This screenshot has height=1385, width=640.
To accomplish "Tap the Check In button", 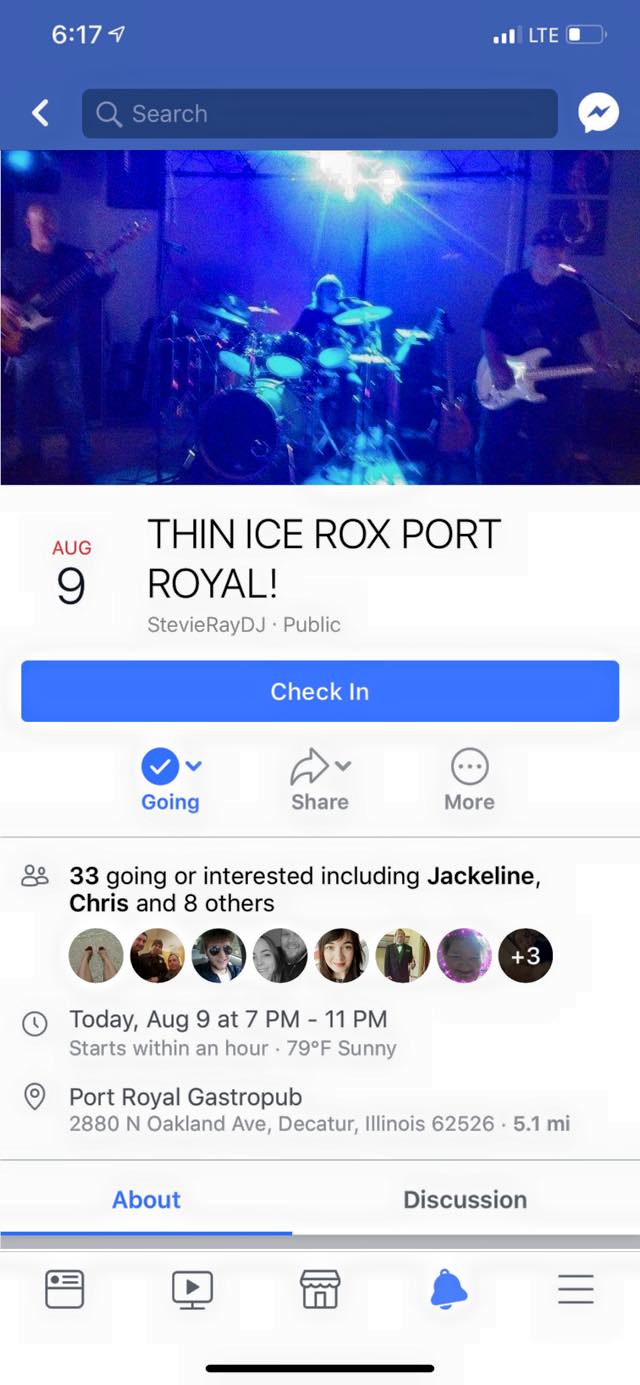I will click(x=320, y=691).
